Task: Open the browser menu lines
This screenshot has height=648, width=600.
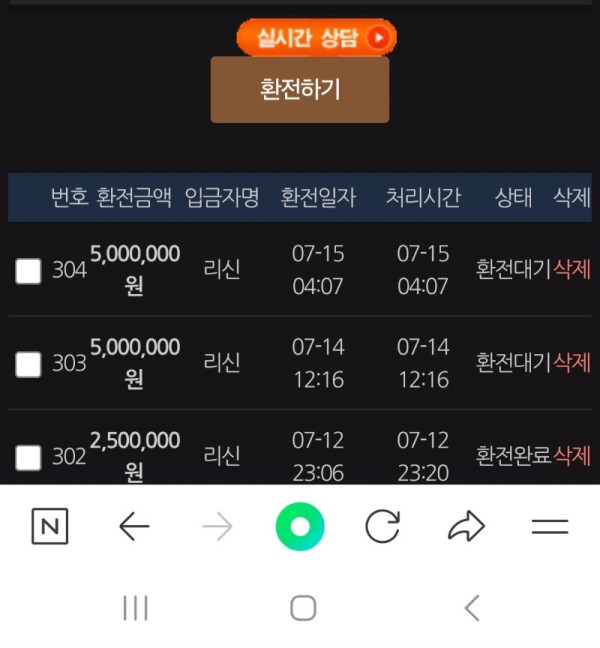Action: click(550, 527)
